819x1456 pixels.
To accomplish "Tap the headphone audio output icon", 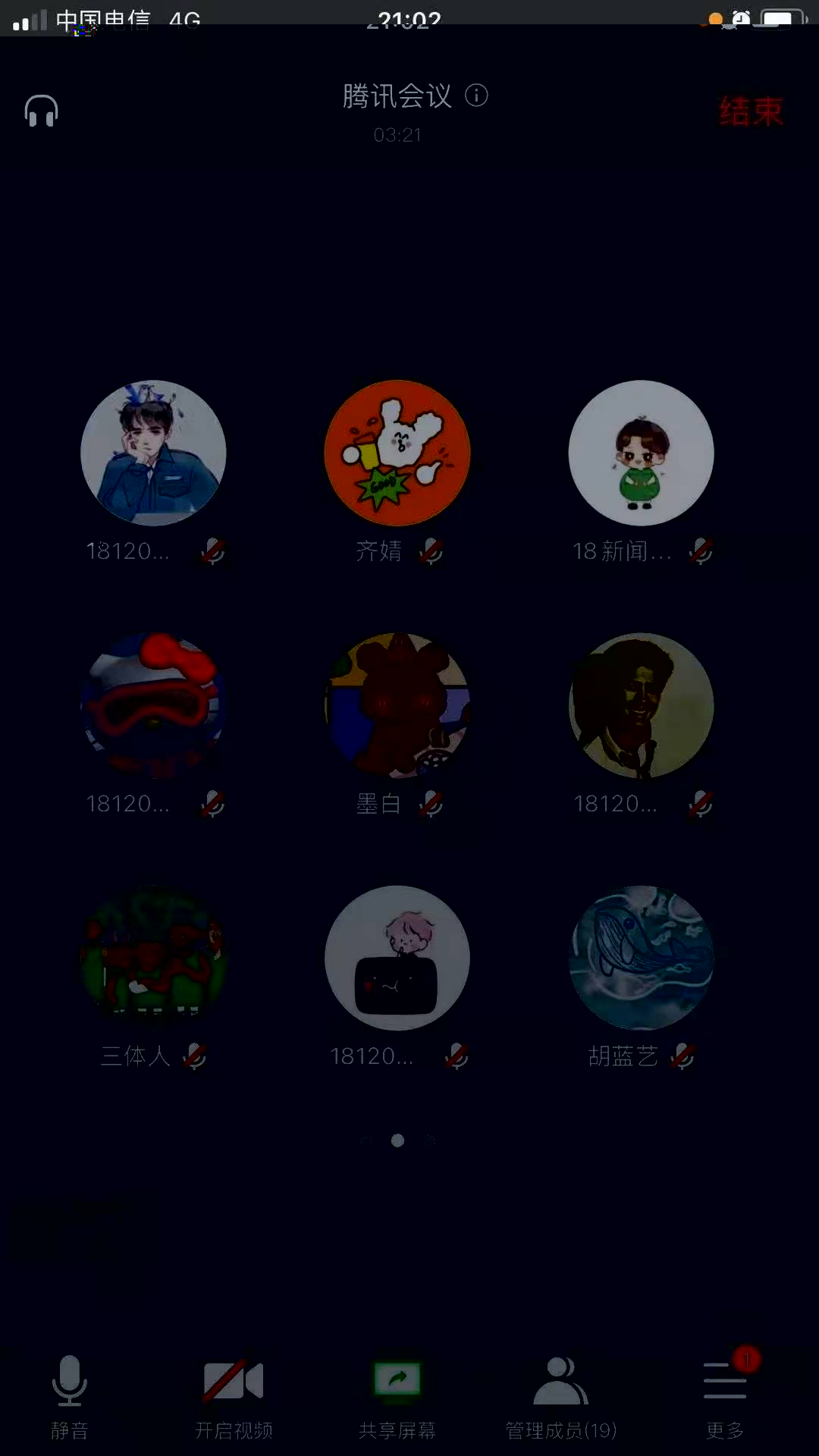I will click(x=41, y=111).
